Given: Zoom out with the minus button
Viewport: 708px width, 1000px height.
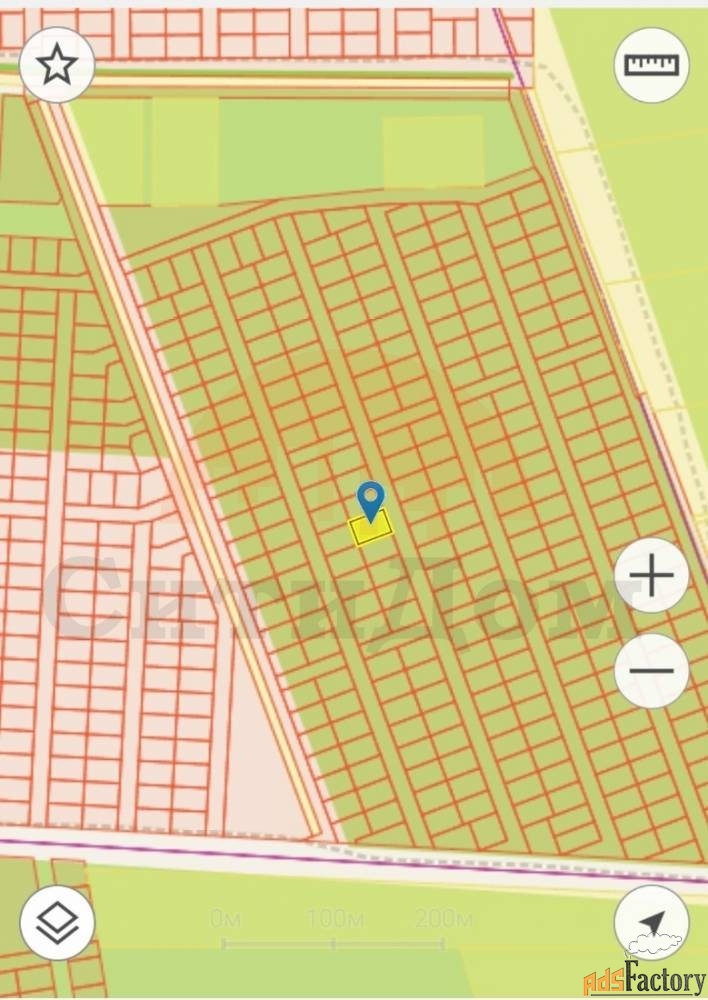Looking at the screenshot, I should tap(651, 671).
